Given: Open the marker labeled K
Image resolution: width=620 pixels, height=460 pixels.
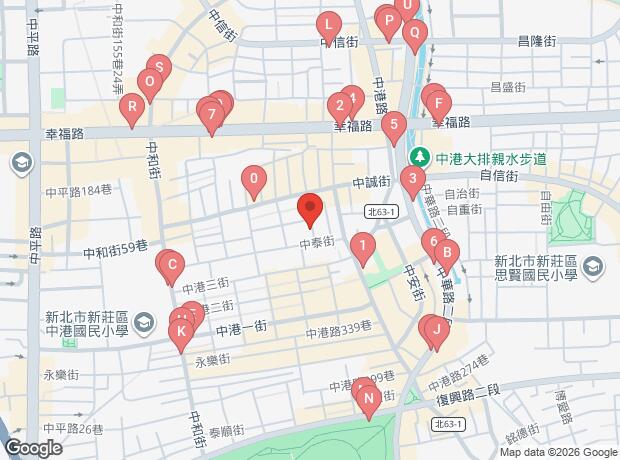Looking at the screenshot, I should click(181, 330).
